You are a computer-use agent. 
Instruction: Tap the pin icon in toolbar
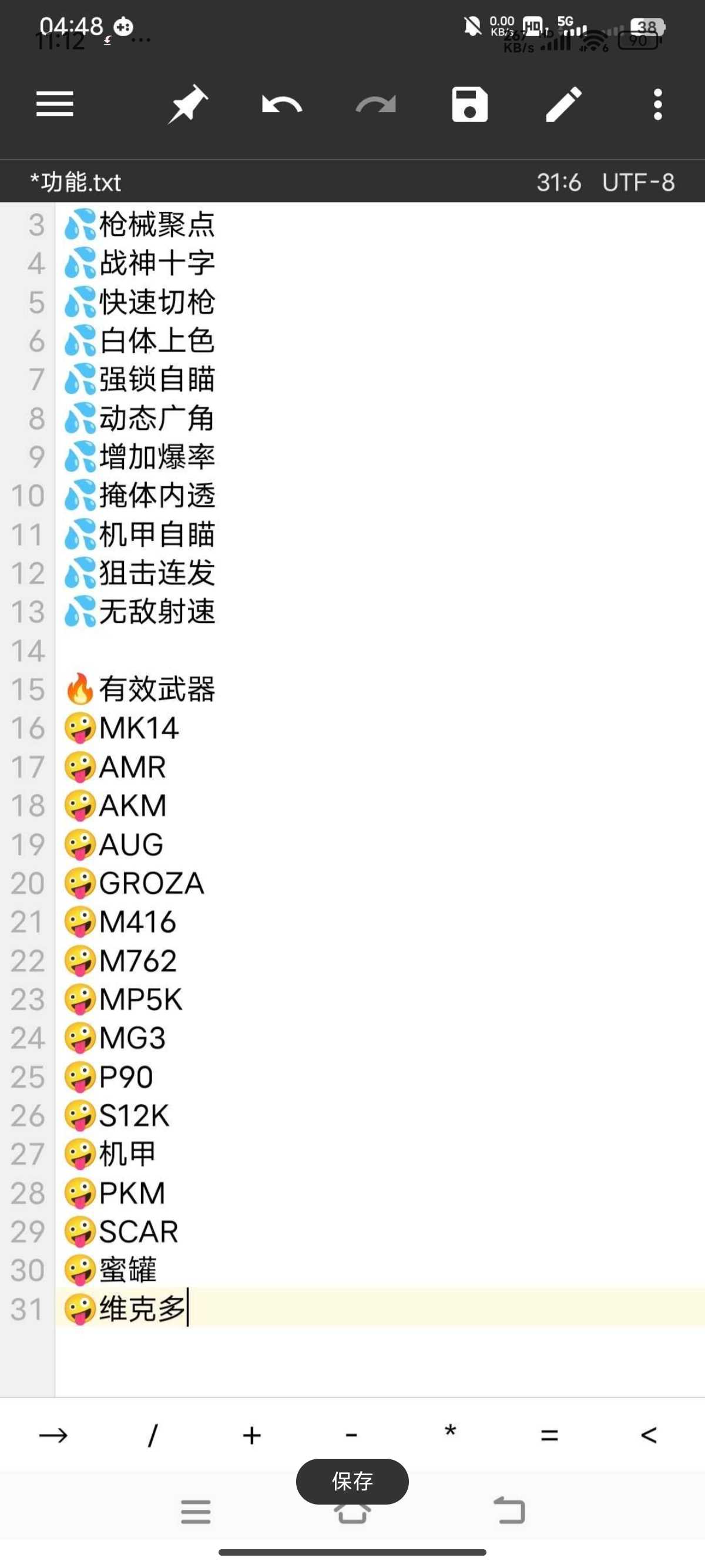(187, 104)
